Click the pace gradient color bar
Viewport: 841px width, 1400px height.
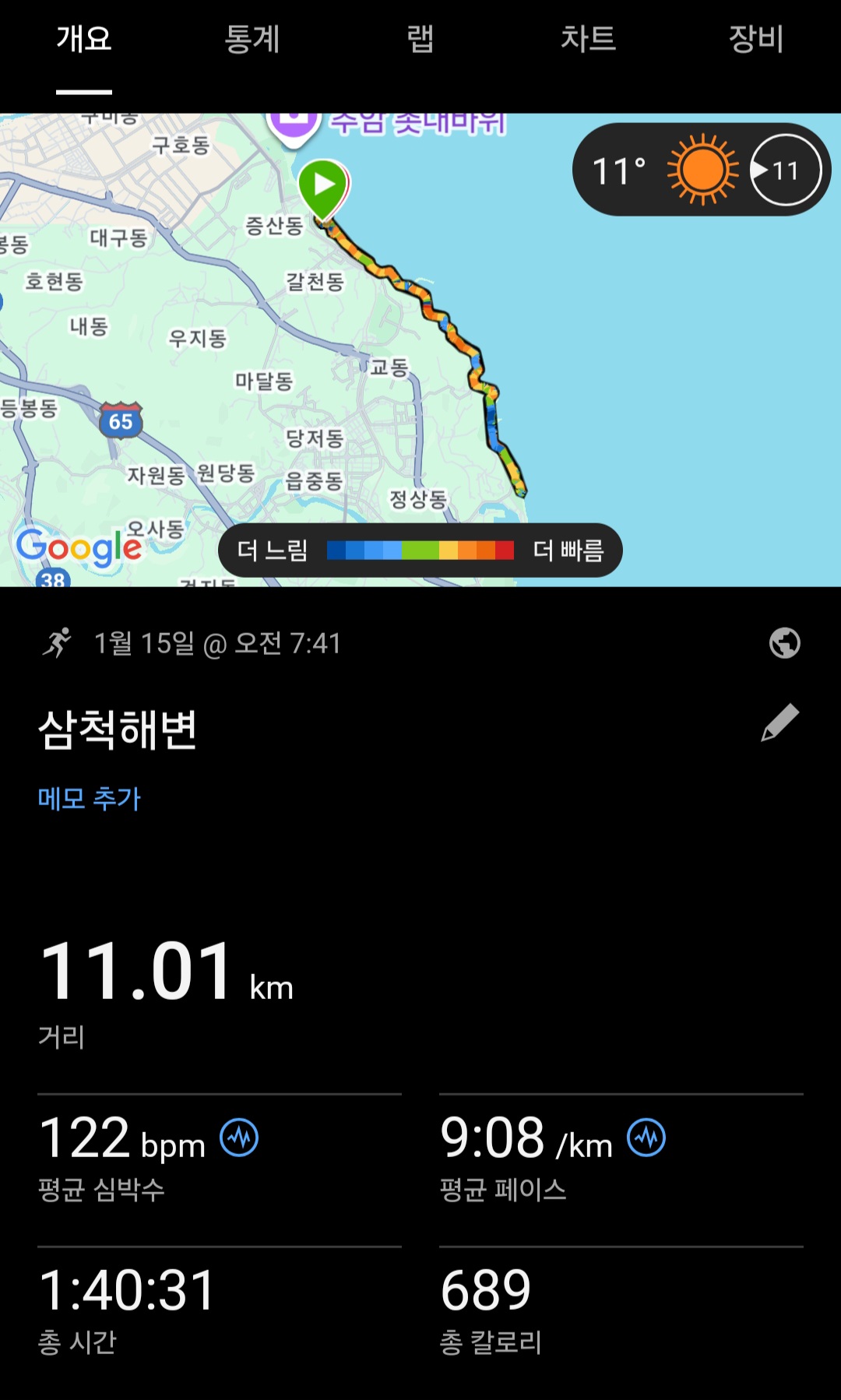pyautogui.click(x=420, y=550)
